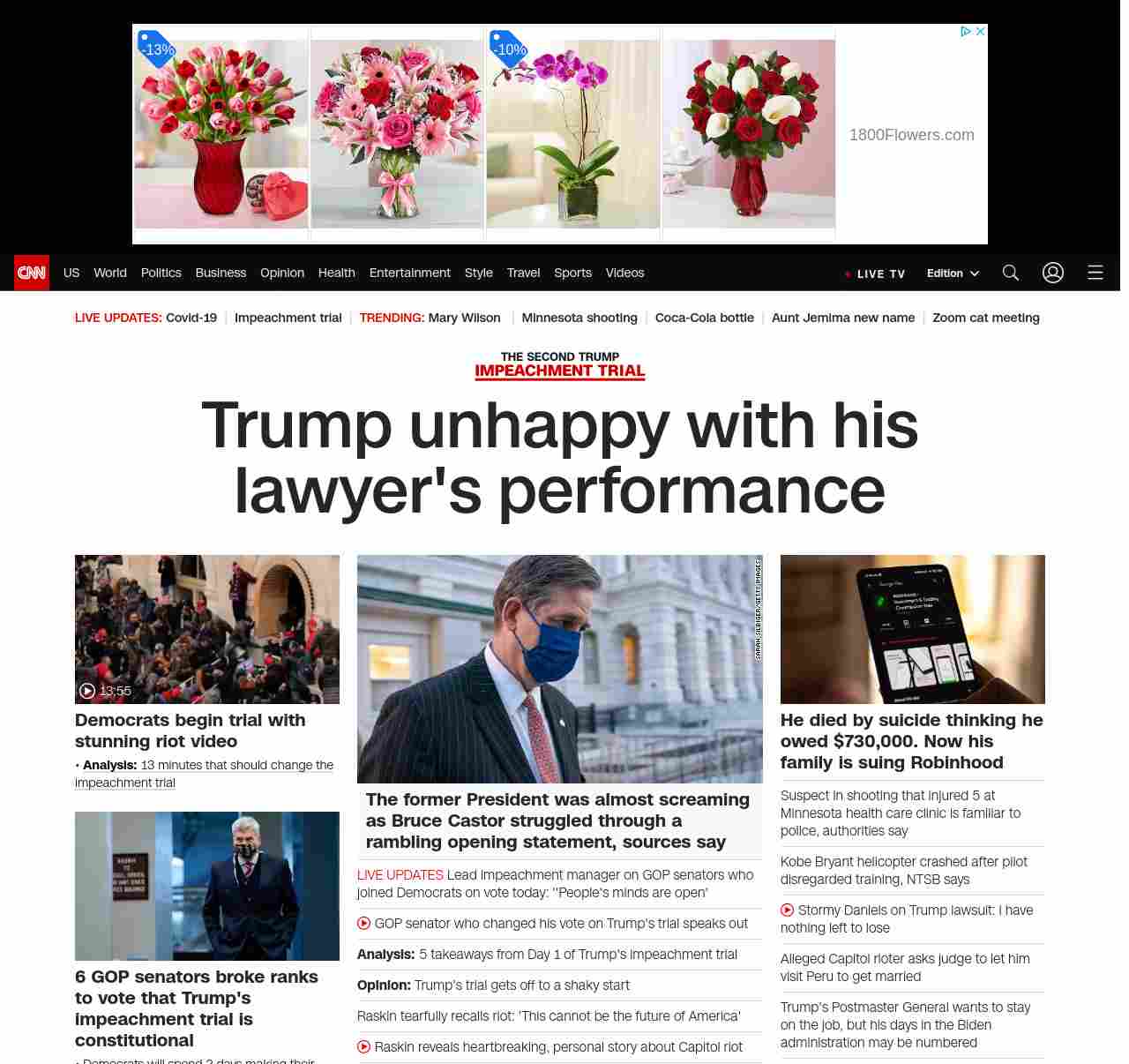Open the Sports section
The height and width of the screenshot is (1064, 1129).
(x=572, y=273)
